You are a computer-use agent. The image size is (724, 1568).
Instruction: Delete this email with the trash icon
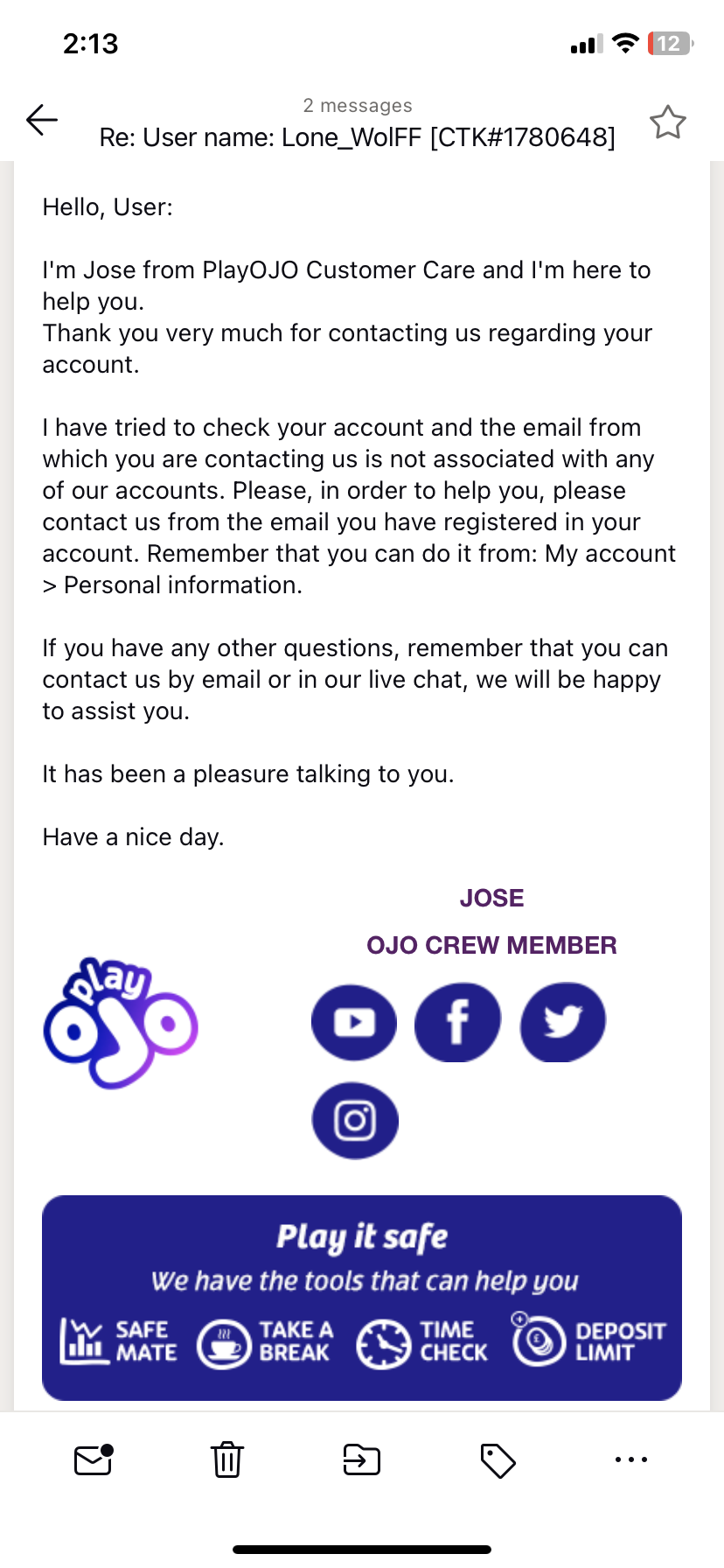pos(227,1459)
